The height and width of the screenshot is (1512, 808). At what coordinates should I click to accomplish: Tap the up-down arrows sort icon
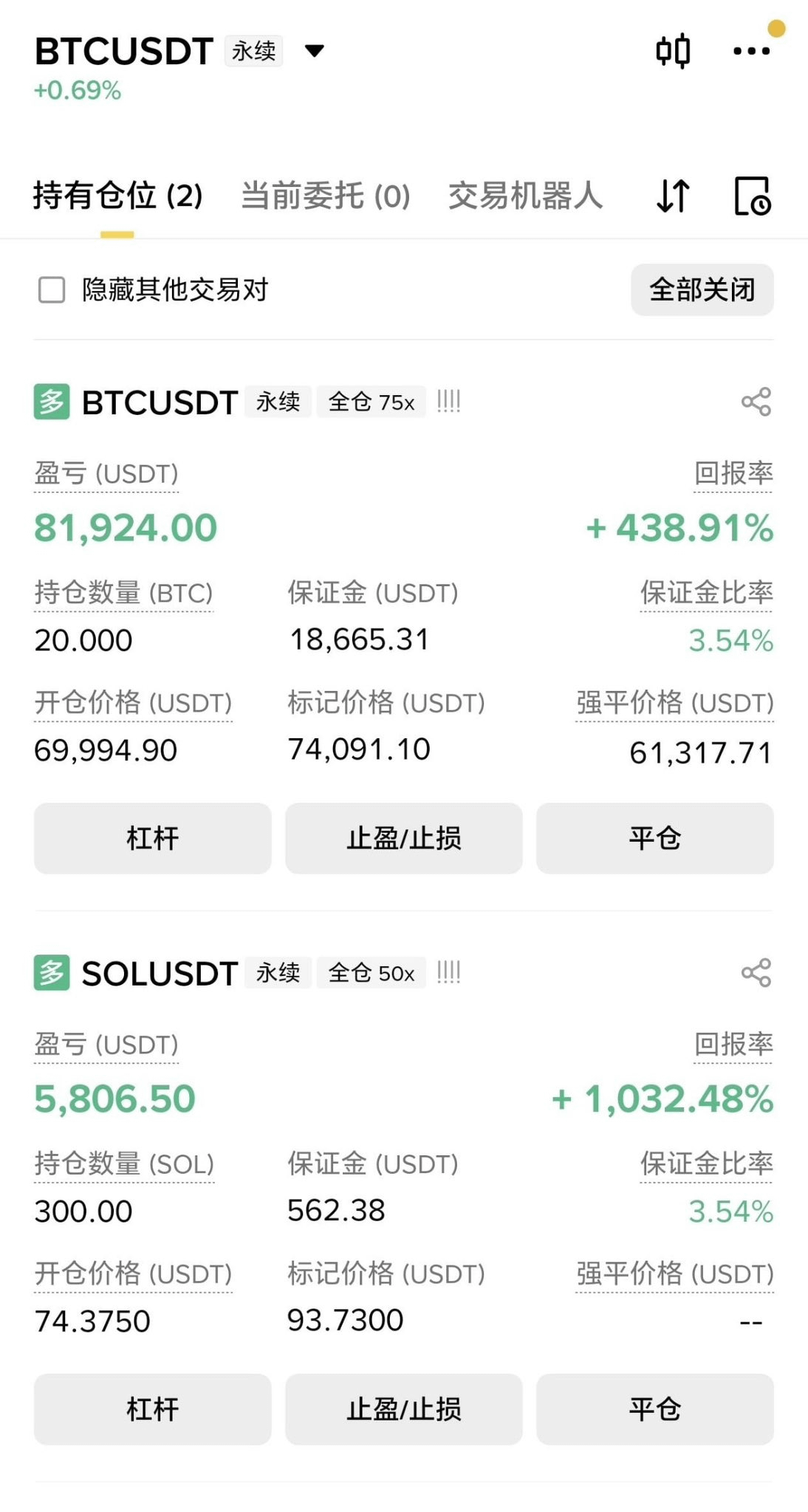[x=673, y=196]
